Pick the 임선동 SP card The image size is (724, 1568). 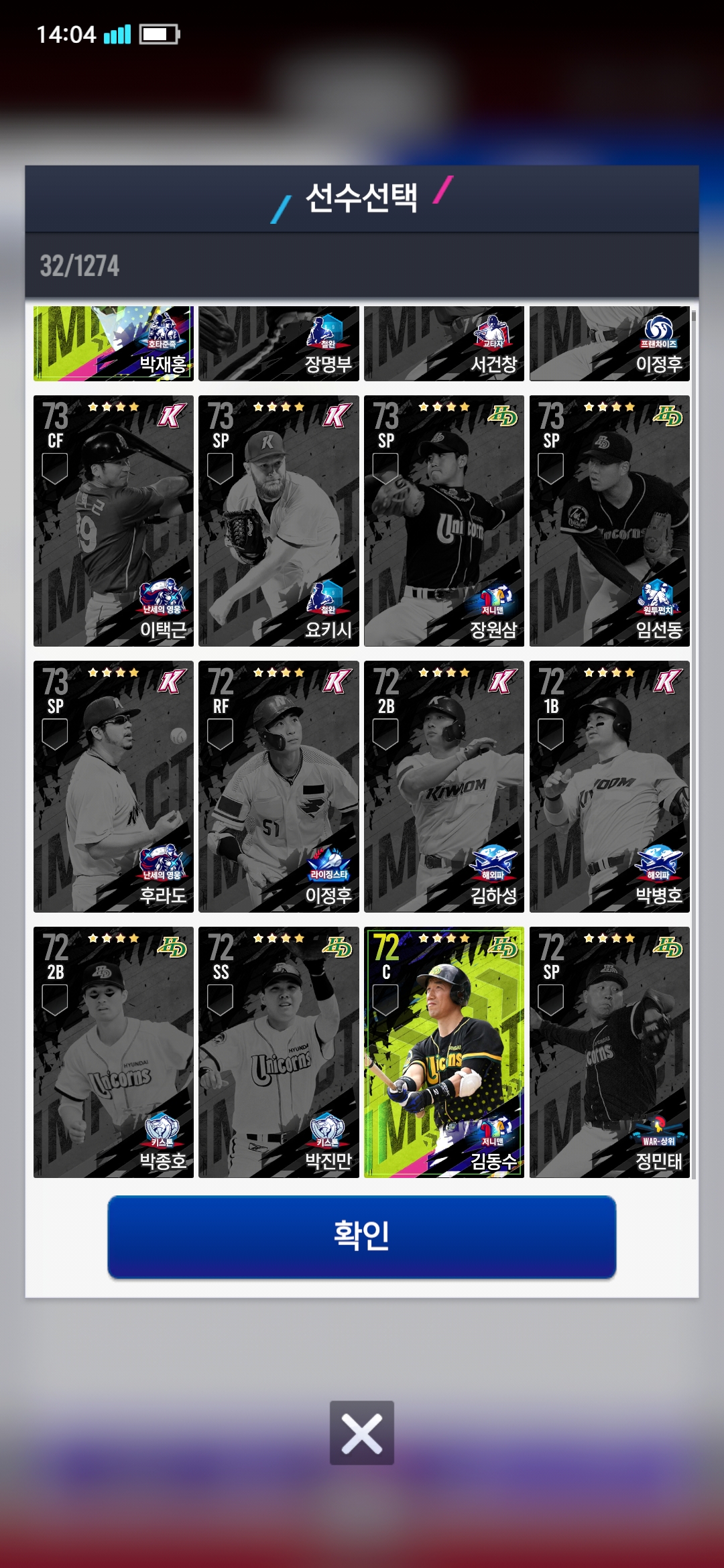pyautogui.click(x=609, y=521)
